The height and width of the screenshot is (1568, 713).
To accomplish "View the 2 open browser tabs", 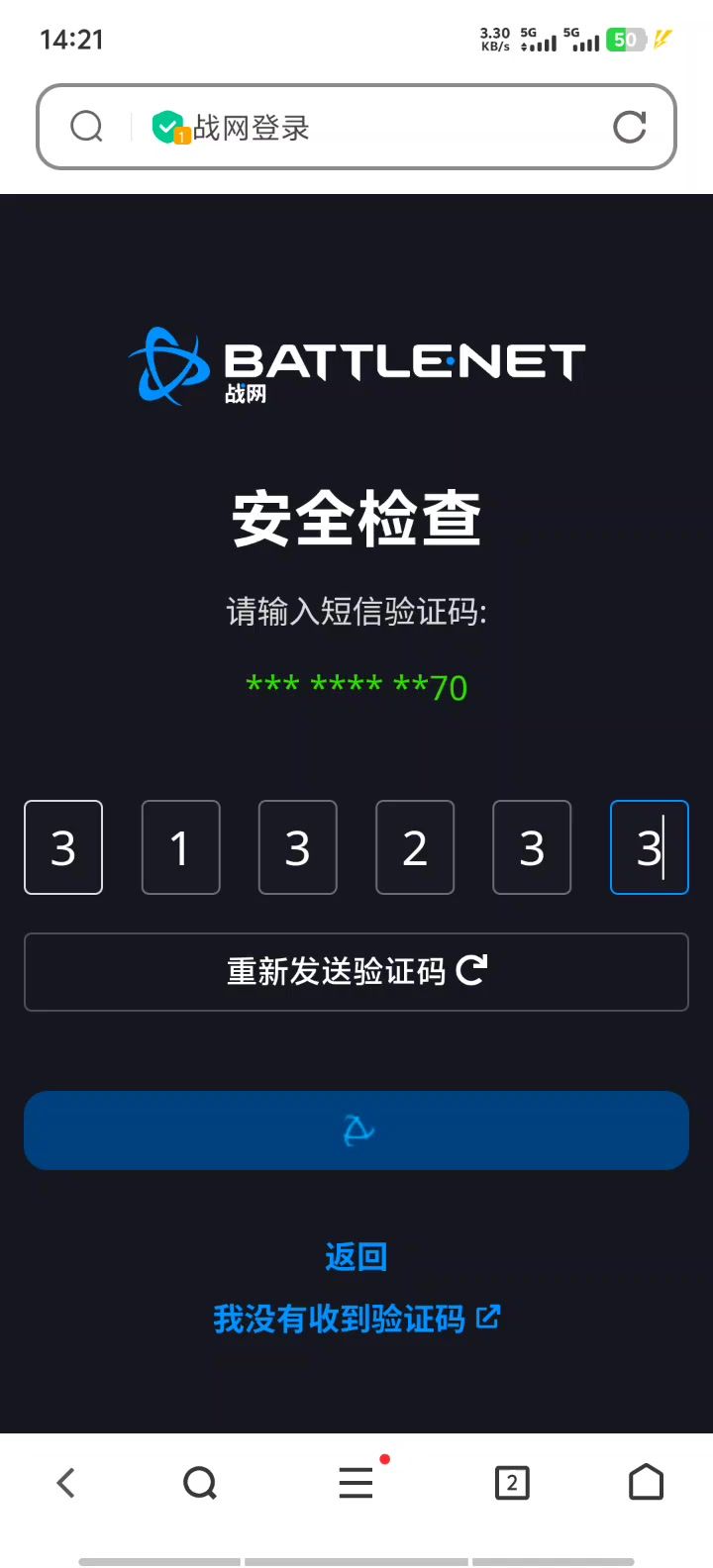I will 512,1483.
